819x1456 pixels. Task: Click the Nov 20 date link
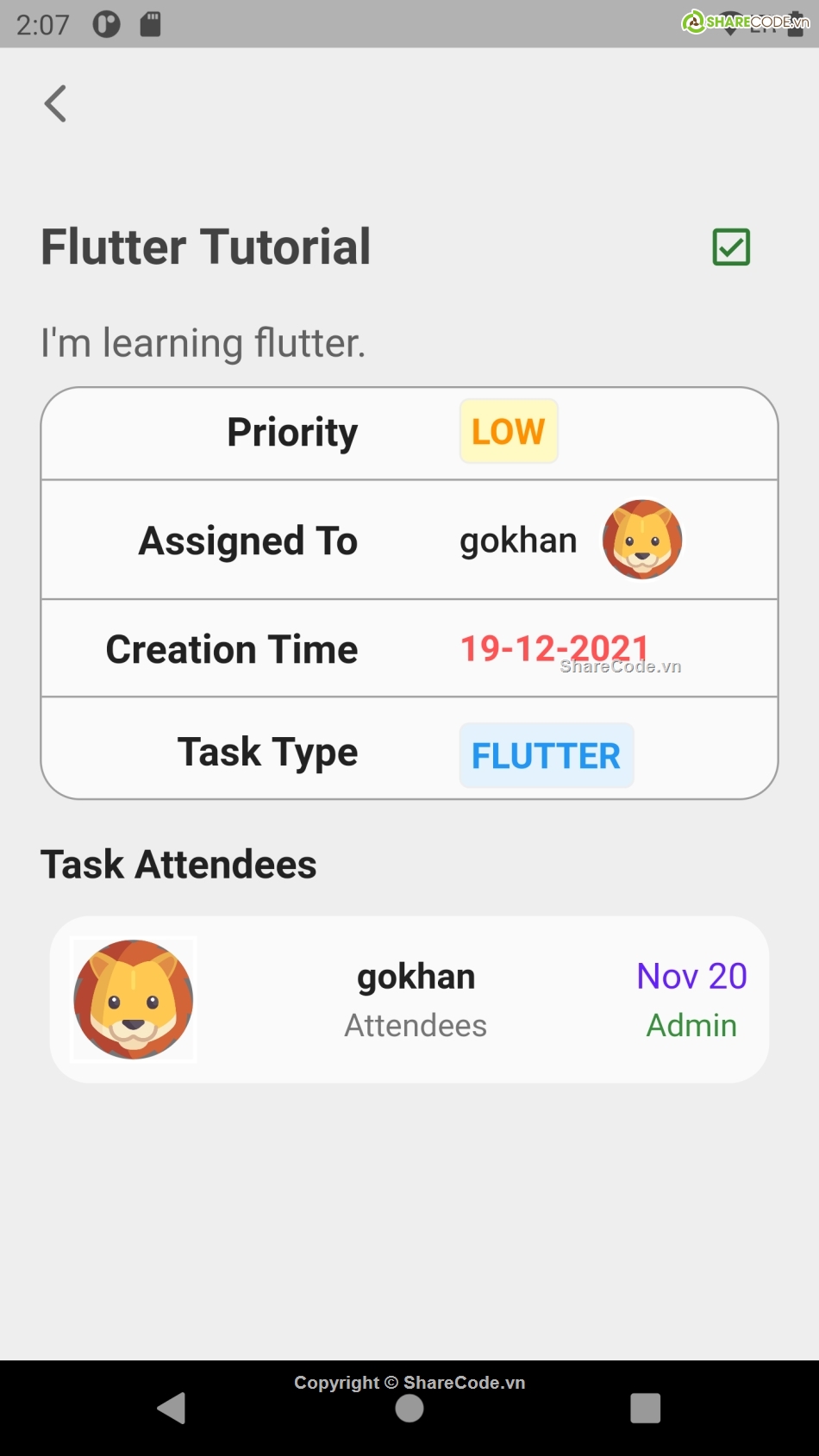coord(691,975)
